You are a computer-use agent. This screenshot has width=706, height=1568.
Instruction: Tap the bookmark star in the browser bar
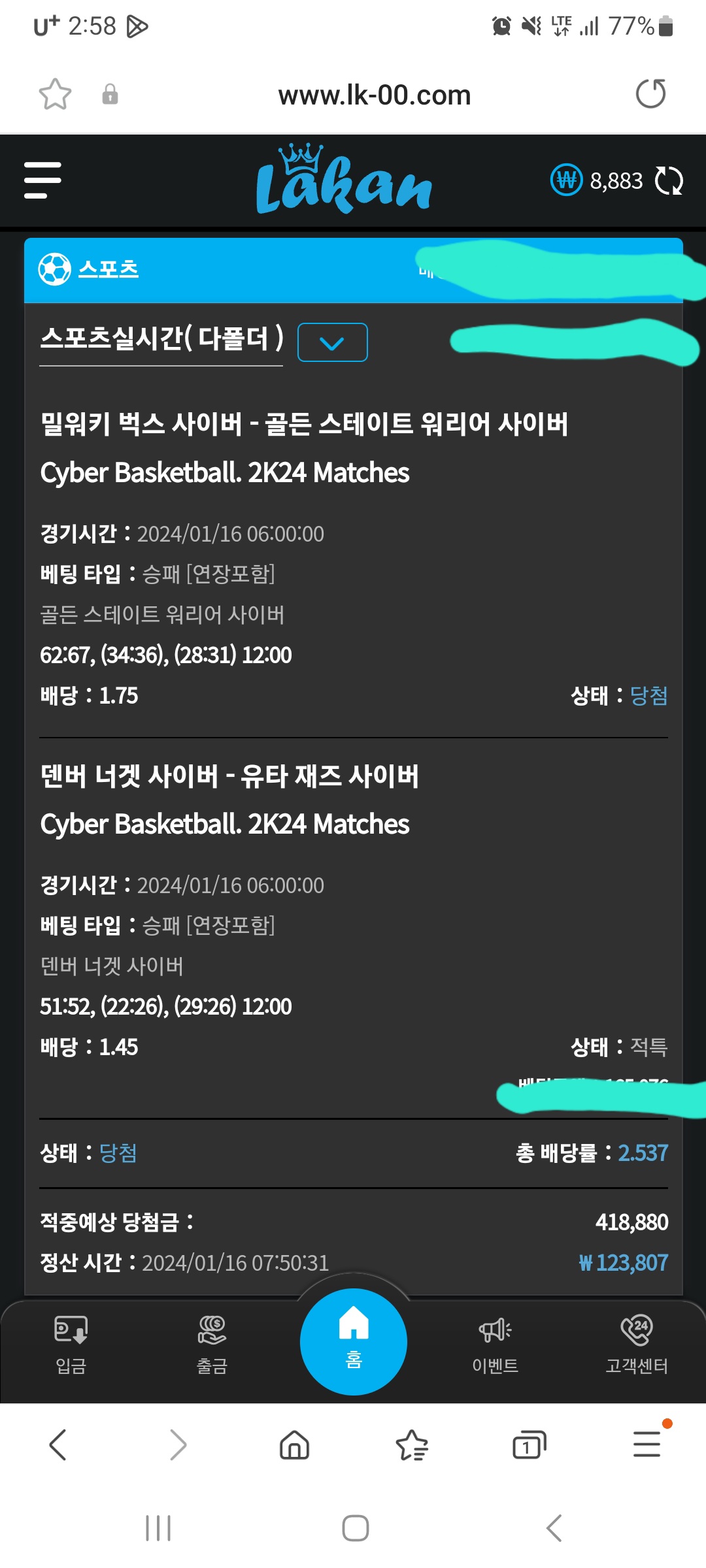pyautogui.click(x=56, y=94)
